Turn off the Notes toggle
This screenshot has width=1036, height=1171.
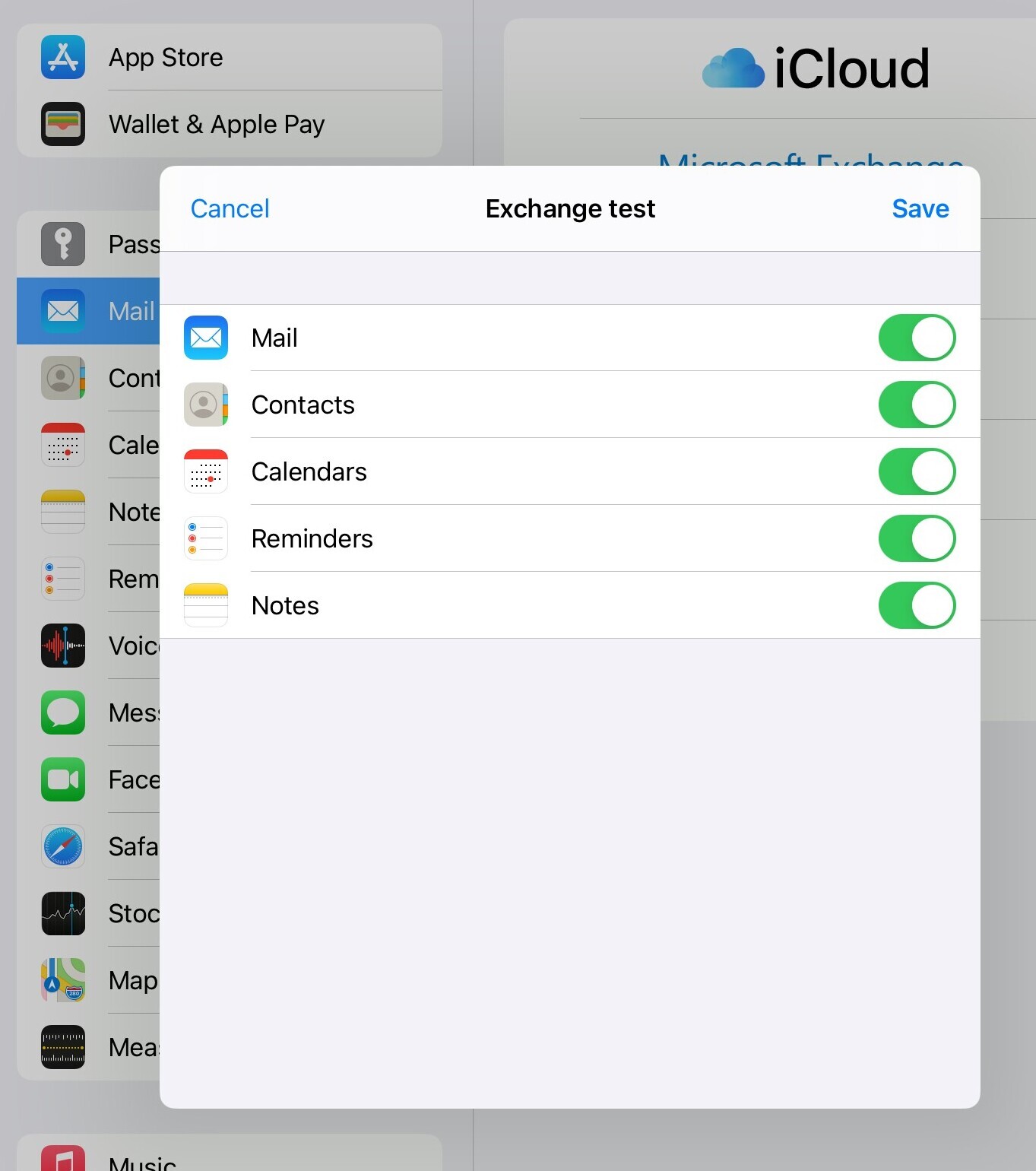pyautogui.click(x=917, y=605)
